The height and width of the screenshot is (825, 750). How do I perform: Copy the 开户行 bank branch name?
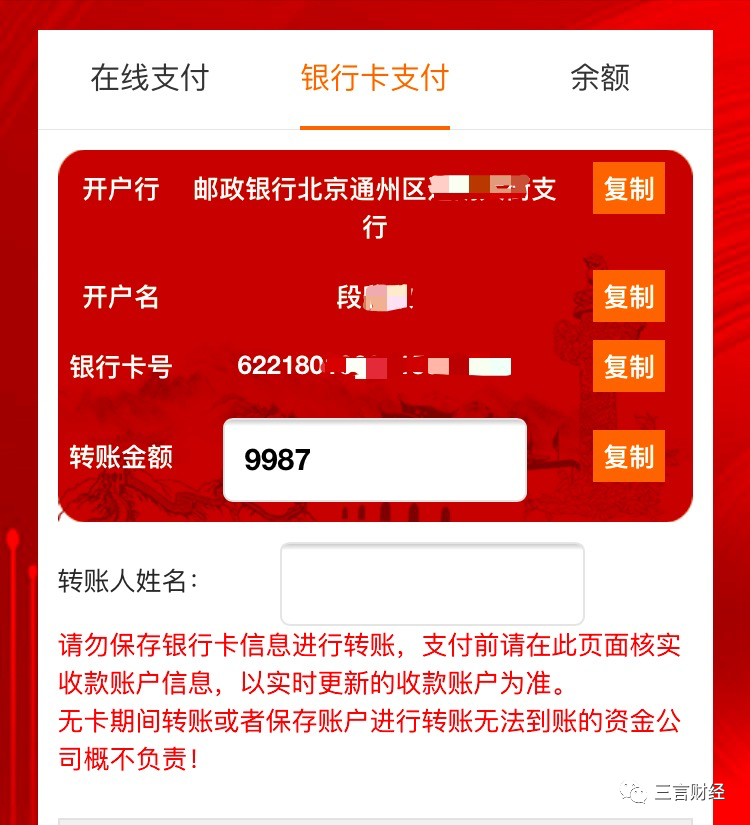628,189
